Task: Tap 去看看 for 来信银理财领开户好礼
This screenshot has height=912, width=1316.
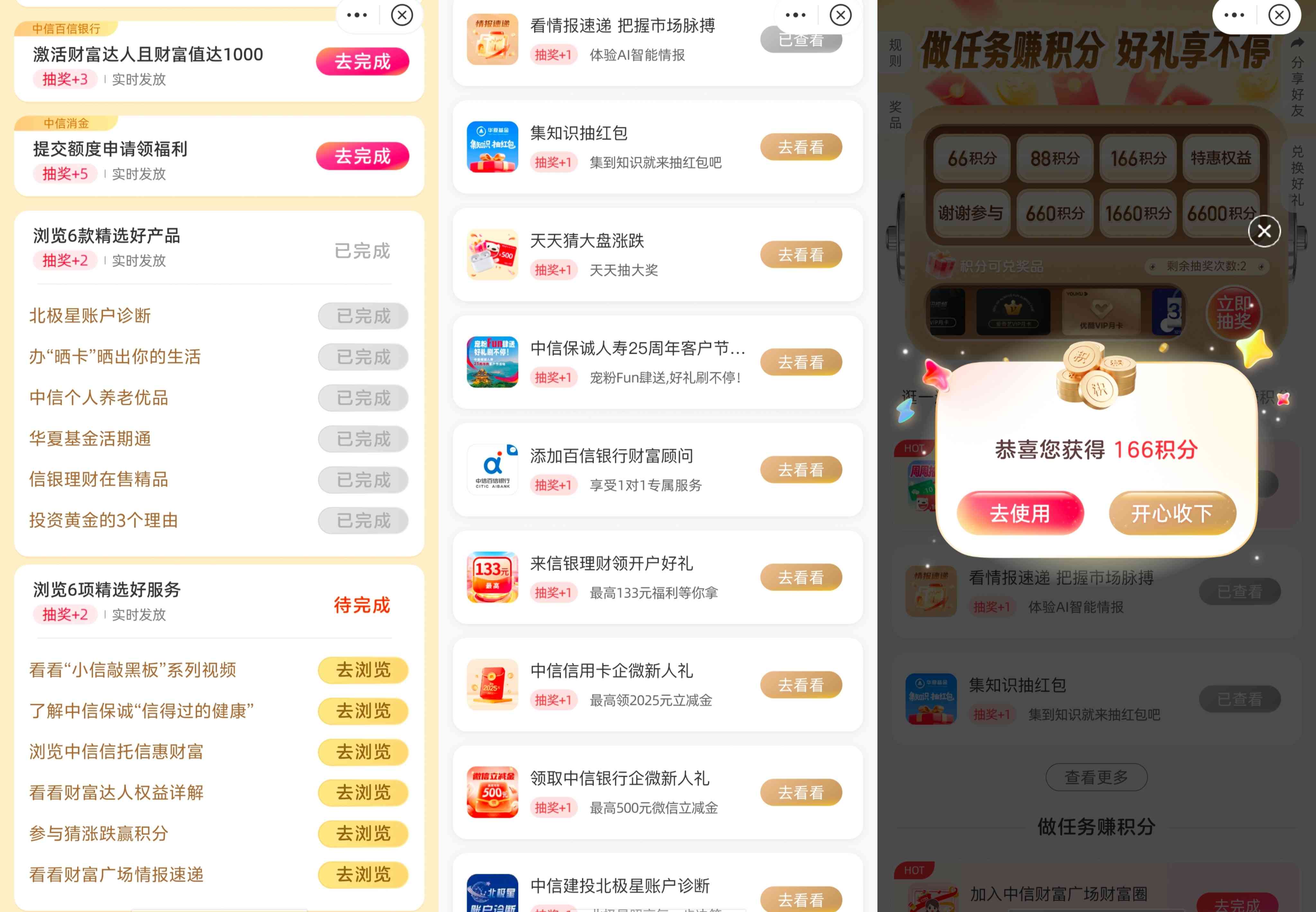Action: click(x=800, y=577)
